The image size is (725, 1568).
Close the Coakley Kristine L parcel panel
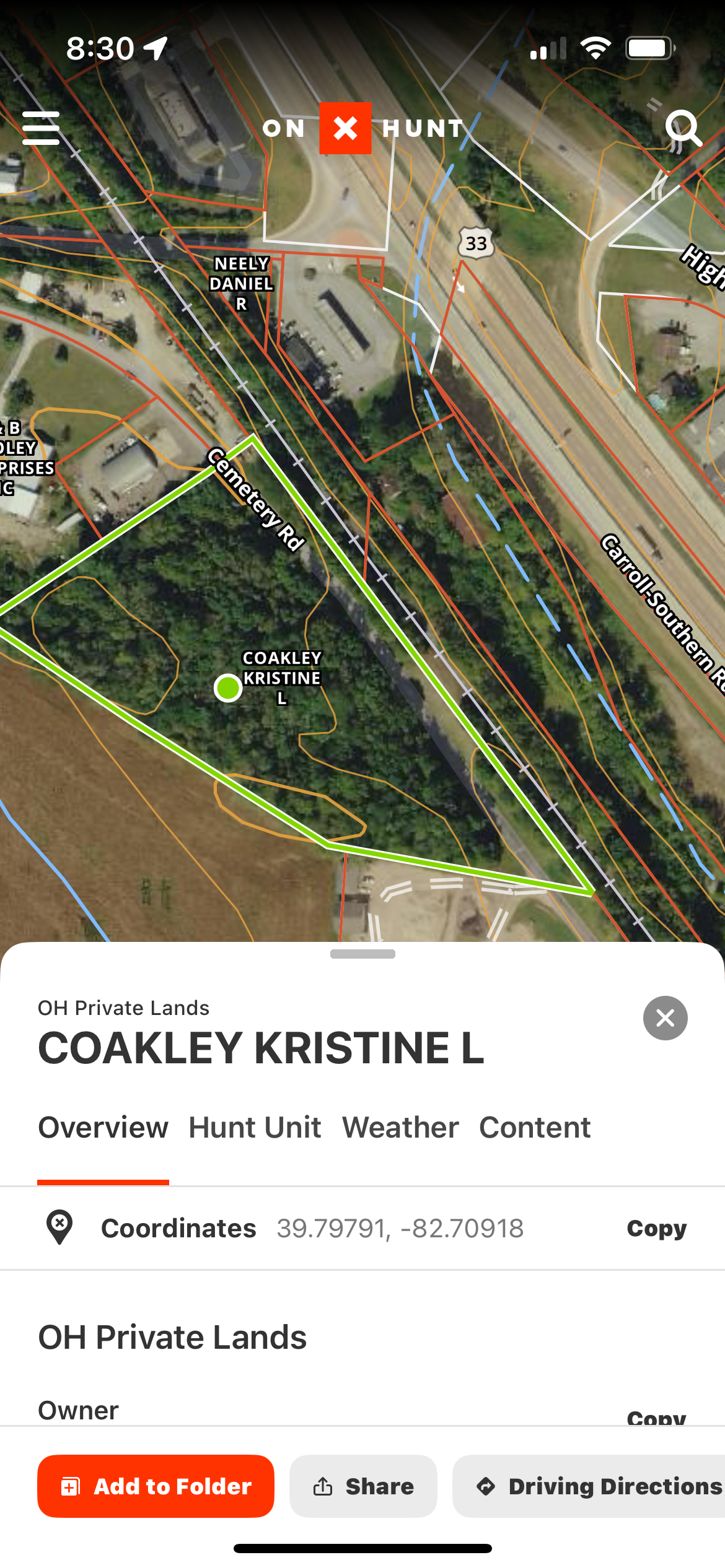pyautogui.click(x=665, y=1018)
